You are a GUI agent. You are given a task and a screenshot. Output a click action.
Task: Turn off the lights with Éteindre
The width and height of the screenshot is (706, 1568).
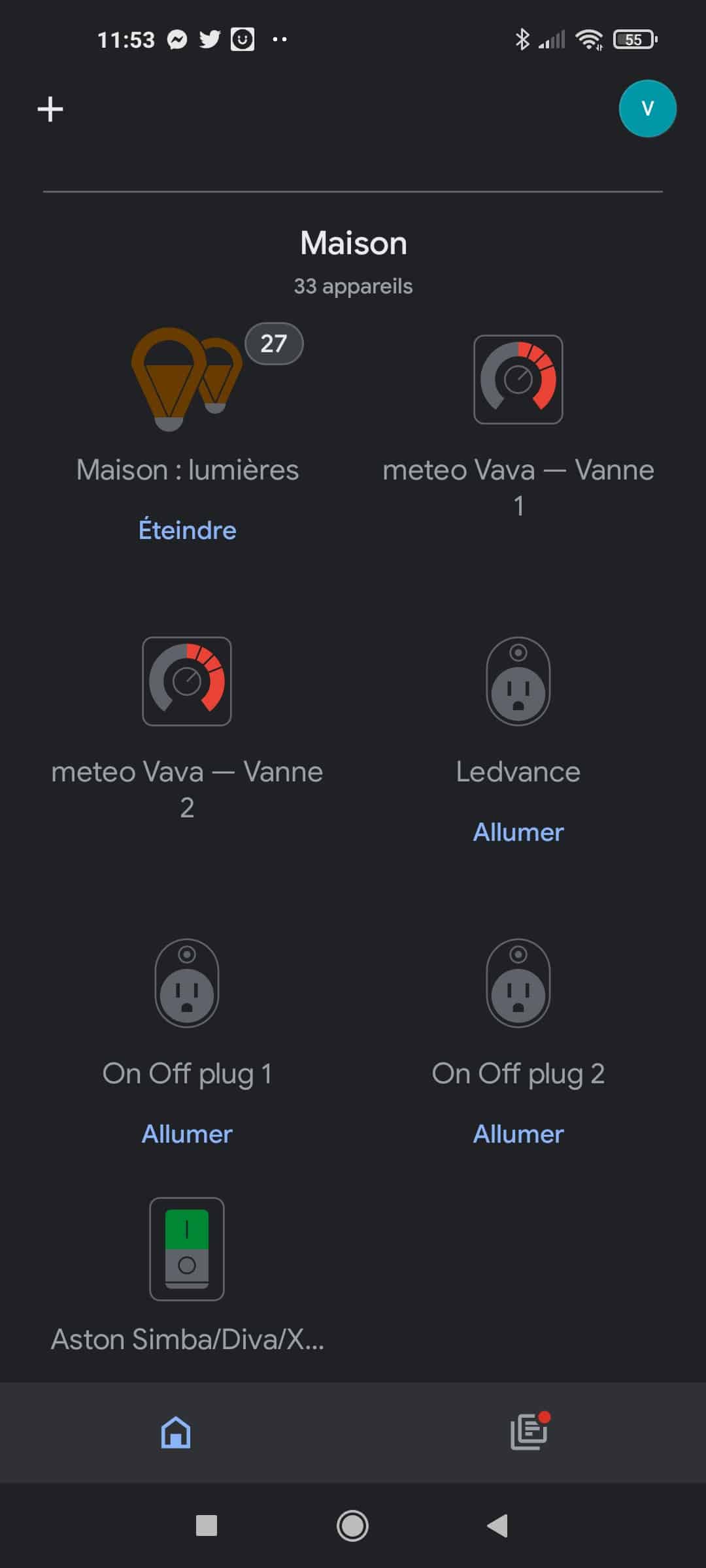point(187,530)
